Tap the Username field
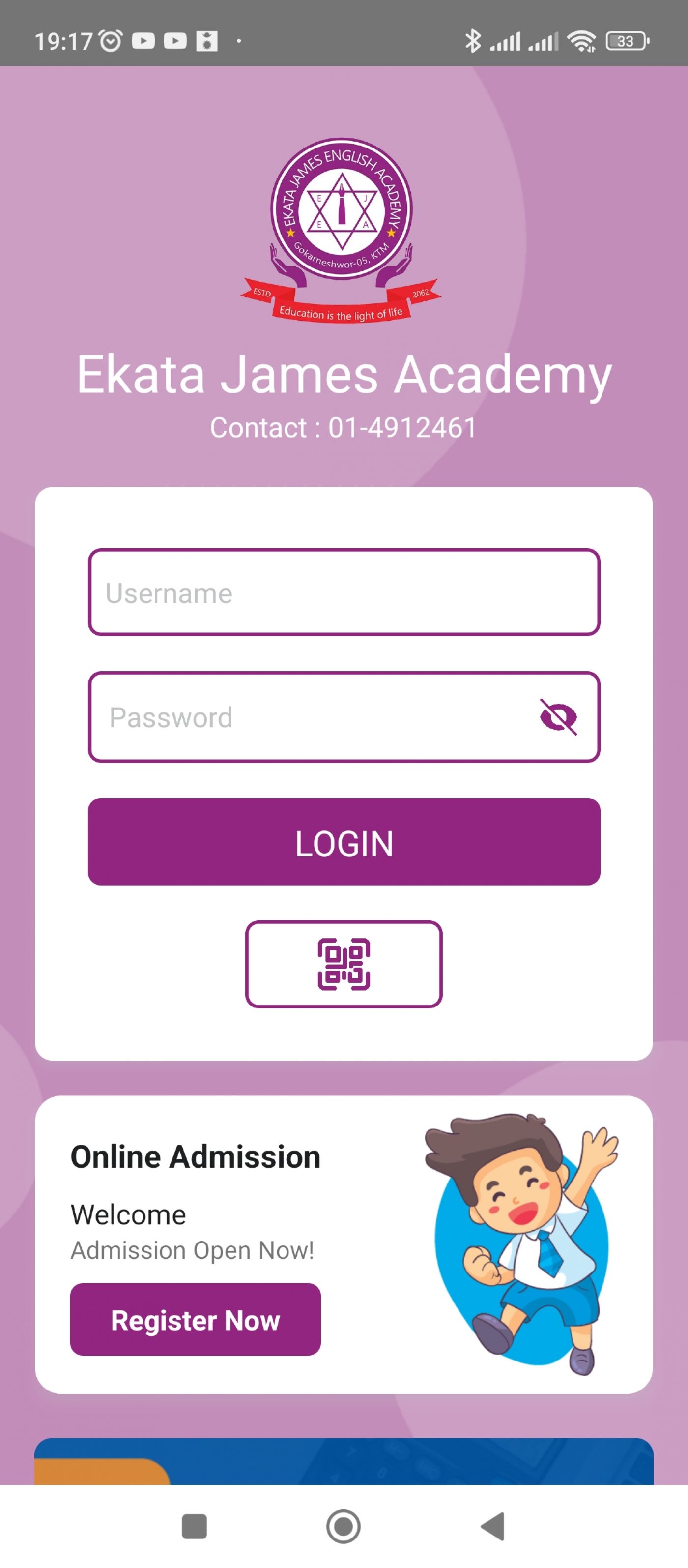This screenshot has height=1568, width=688. point(344,592)
